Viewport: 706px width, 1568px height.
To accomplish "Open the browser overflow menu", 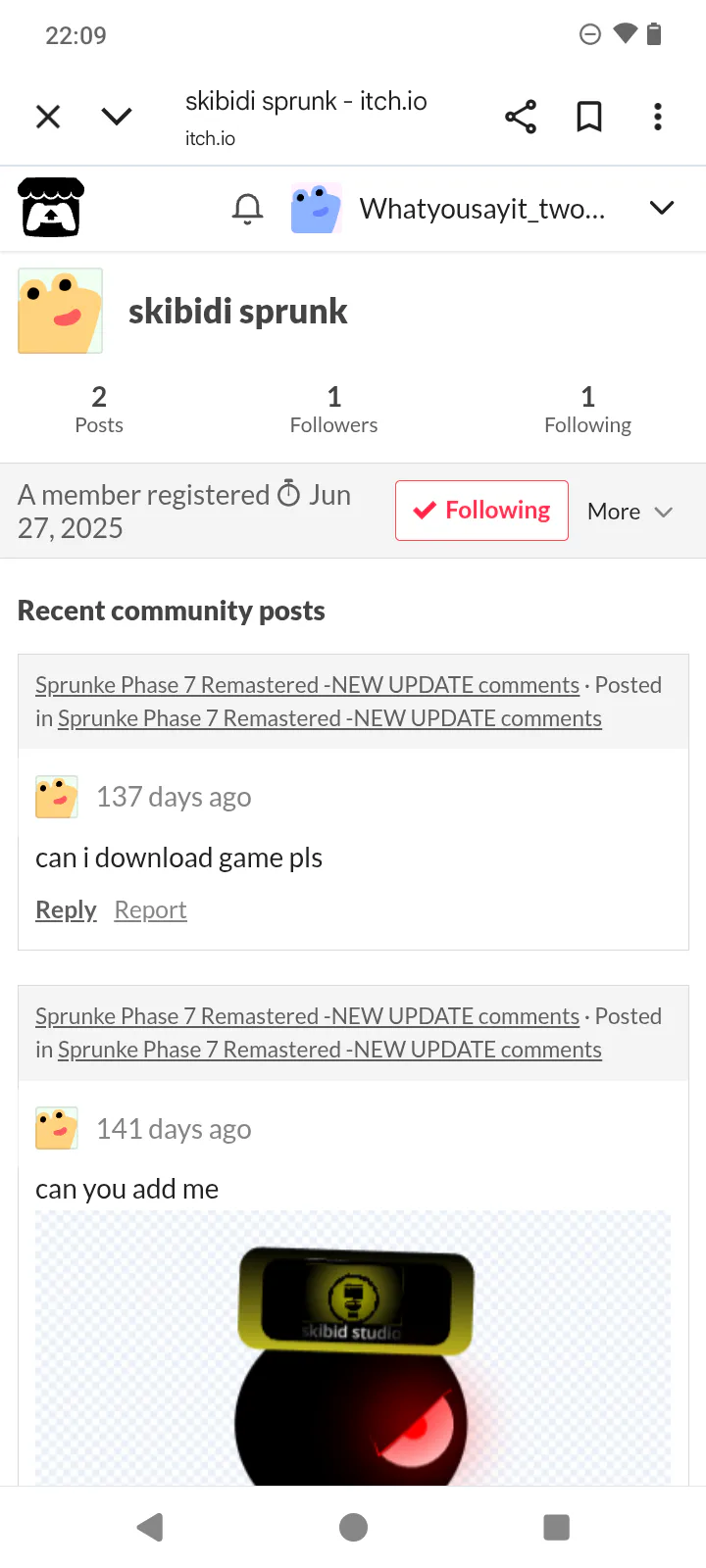I will pyautogui.click(x=658, y=117).
